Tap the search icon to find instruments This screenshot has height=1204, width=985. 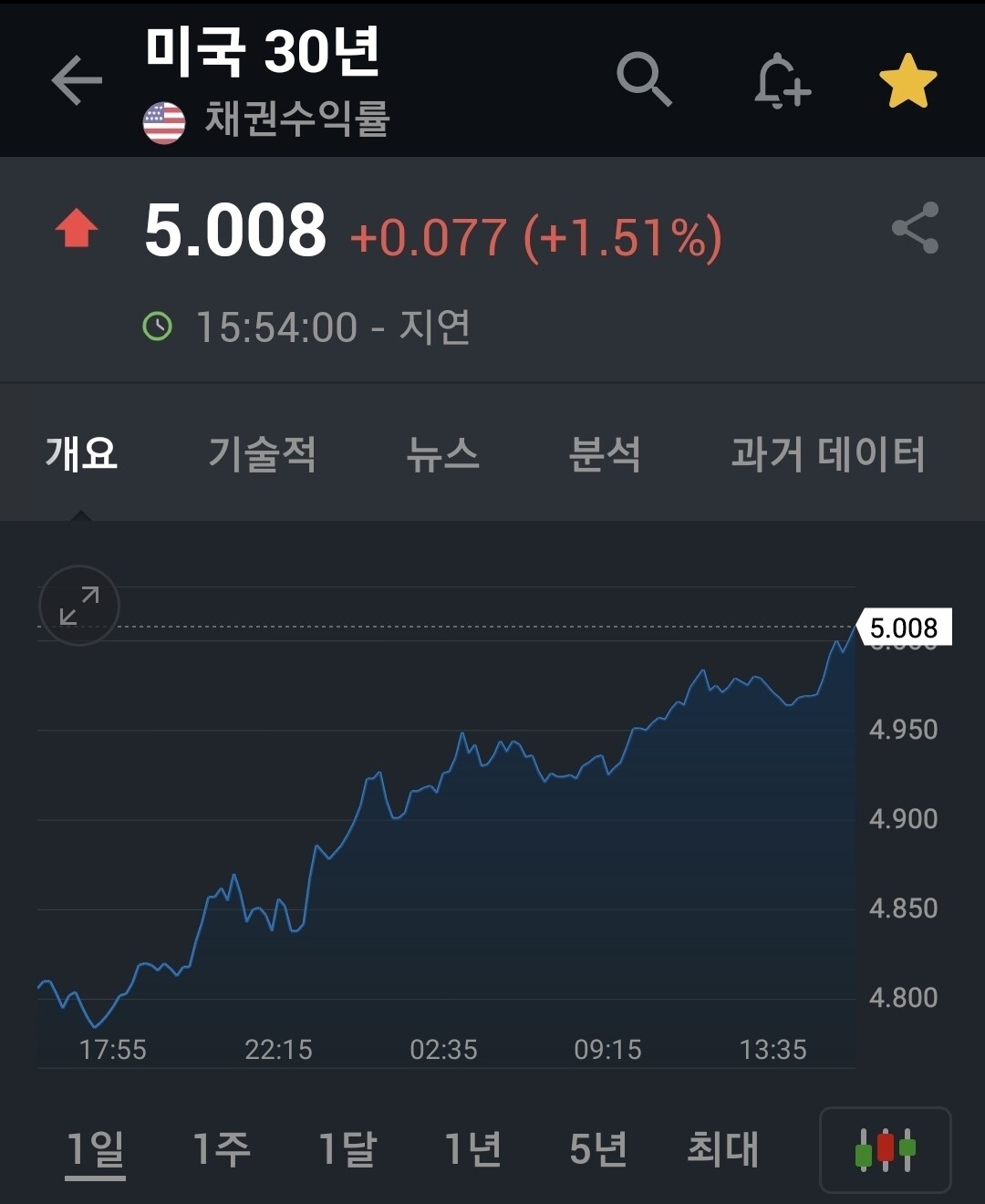click(646, 80)
